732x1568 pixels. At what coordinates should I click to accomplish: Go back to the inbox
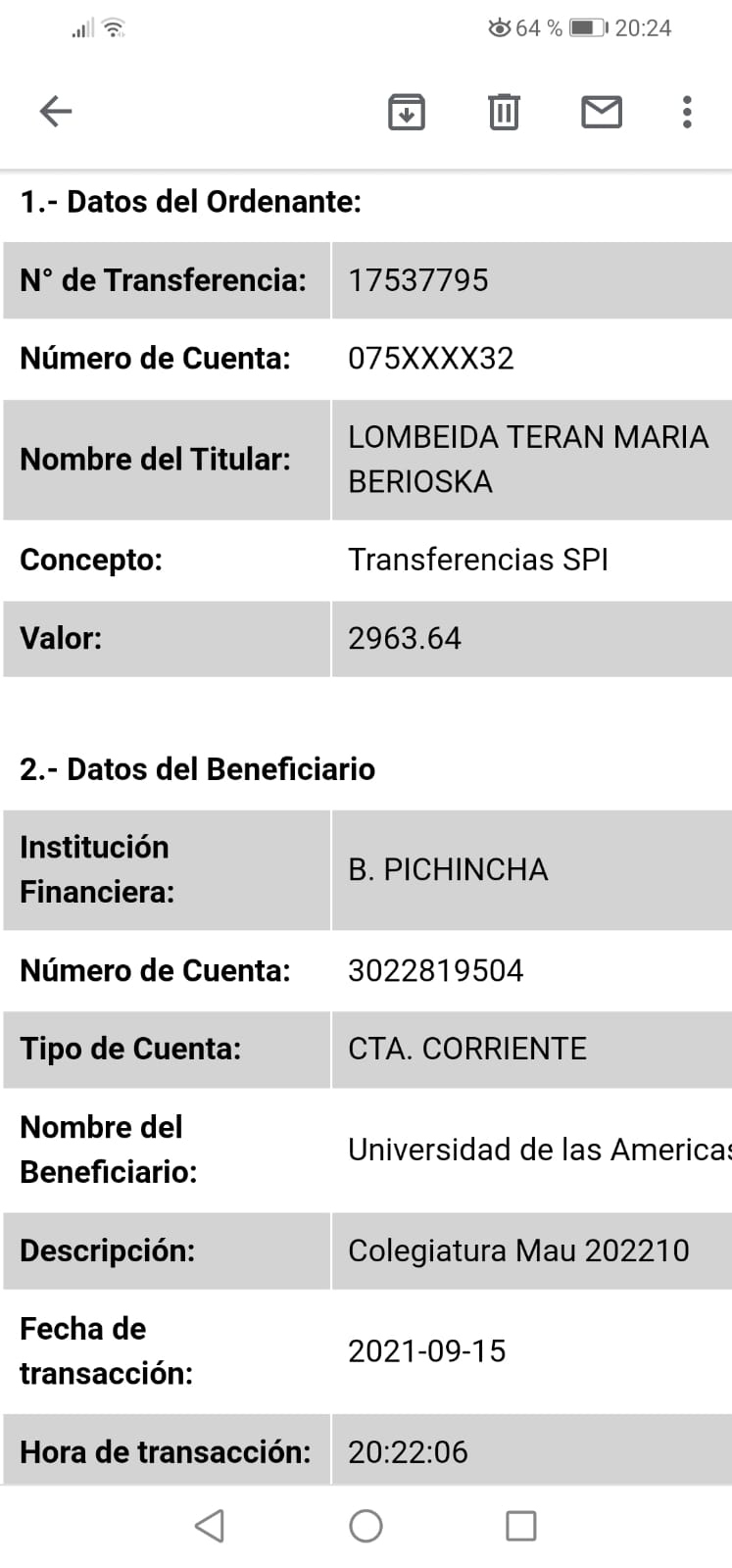point(56,112)
